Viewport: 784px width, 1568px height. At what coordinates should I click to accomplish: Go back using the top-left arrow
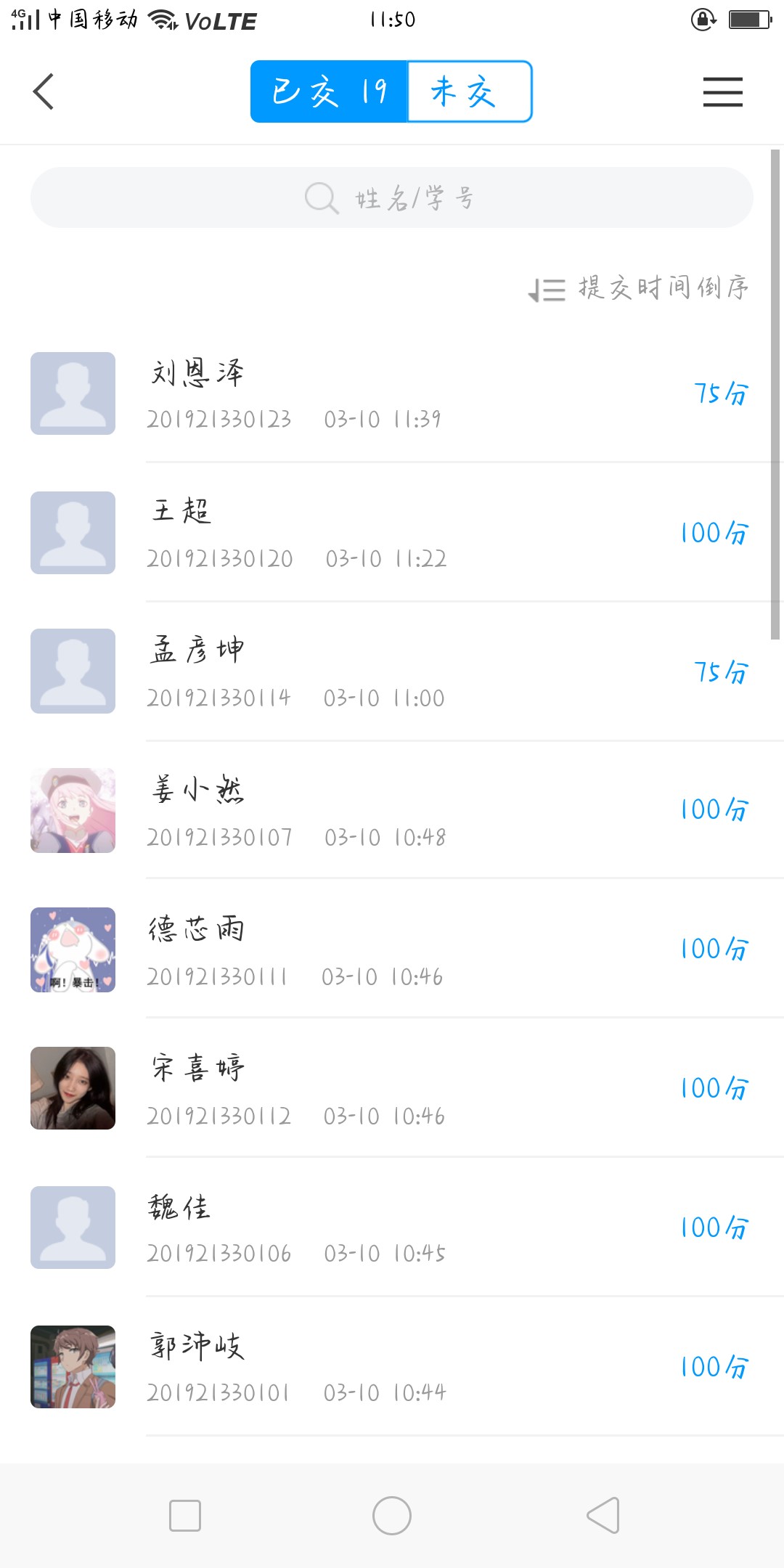point(44,91)
